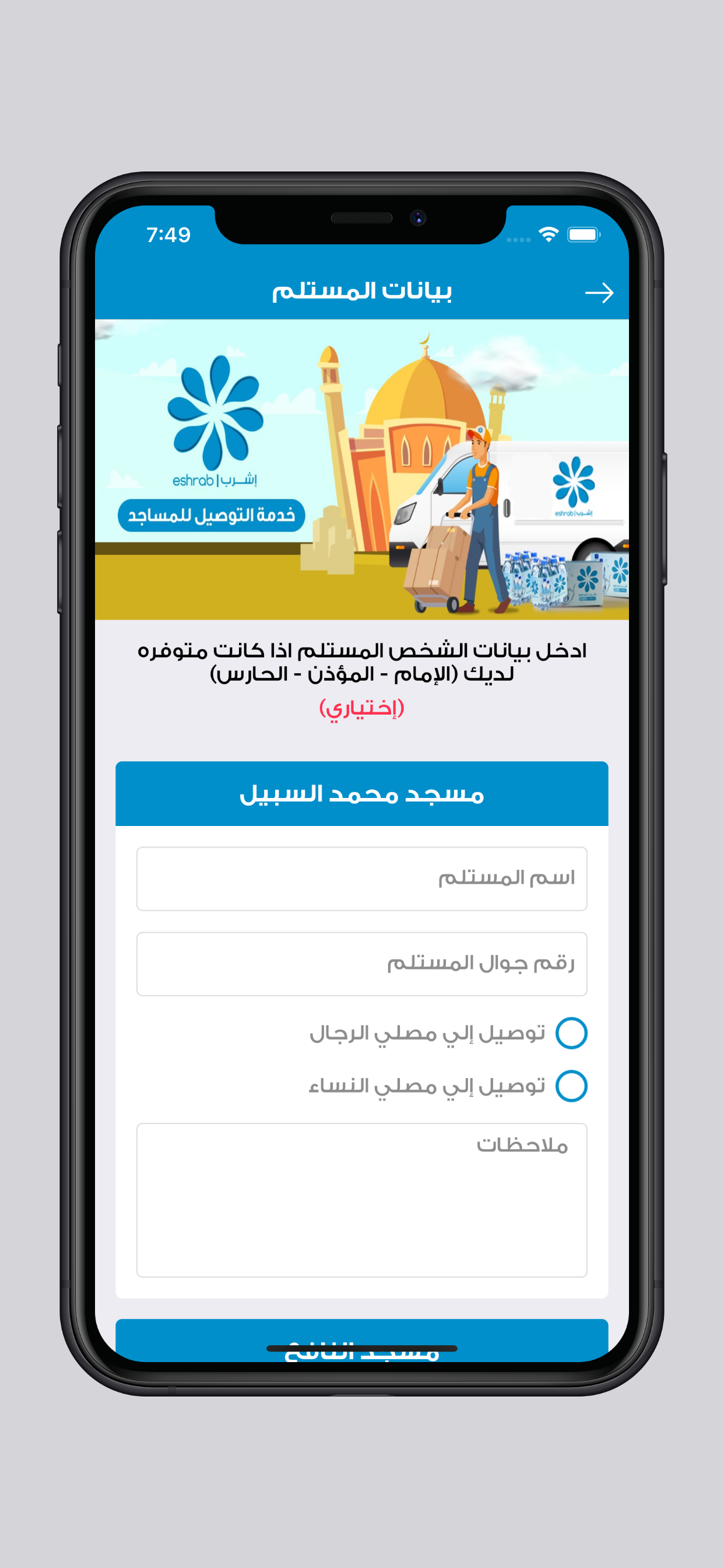This screenshot has height=1568, width=724.
Task: Open the ملاحظات notes text area
Action: [361, 1199]
